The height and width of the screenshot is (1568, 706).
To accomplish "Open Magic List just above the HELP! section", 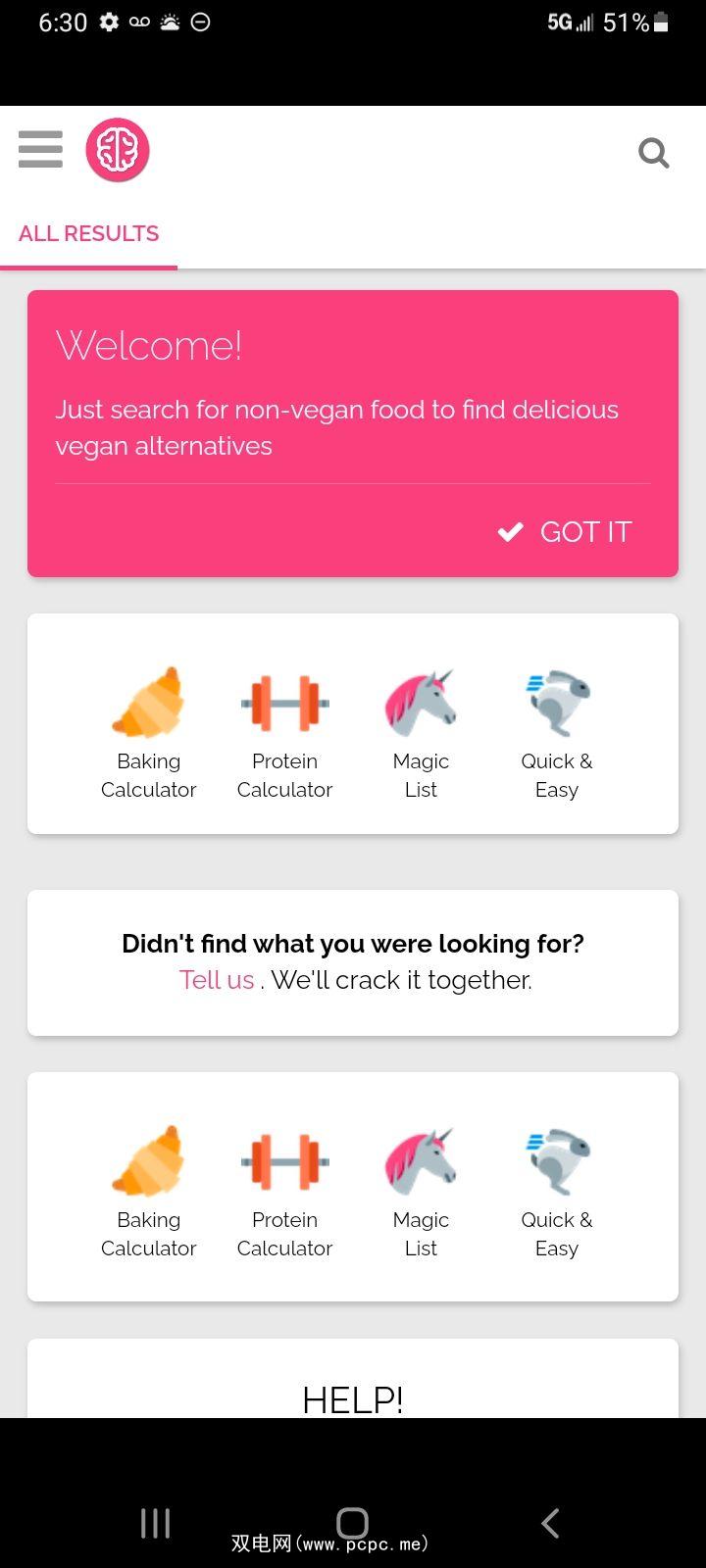I will coord(421,1191).
